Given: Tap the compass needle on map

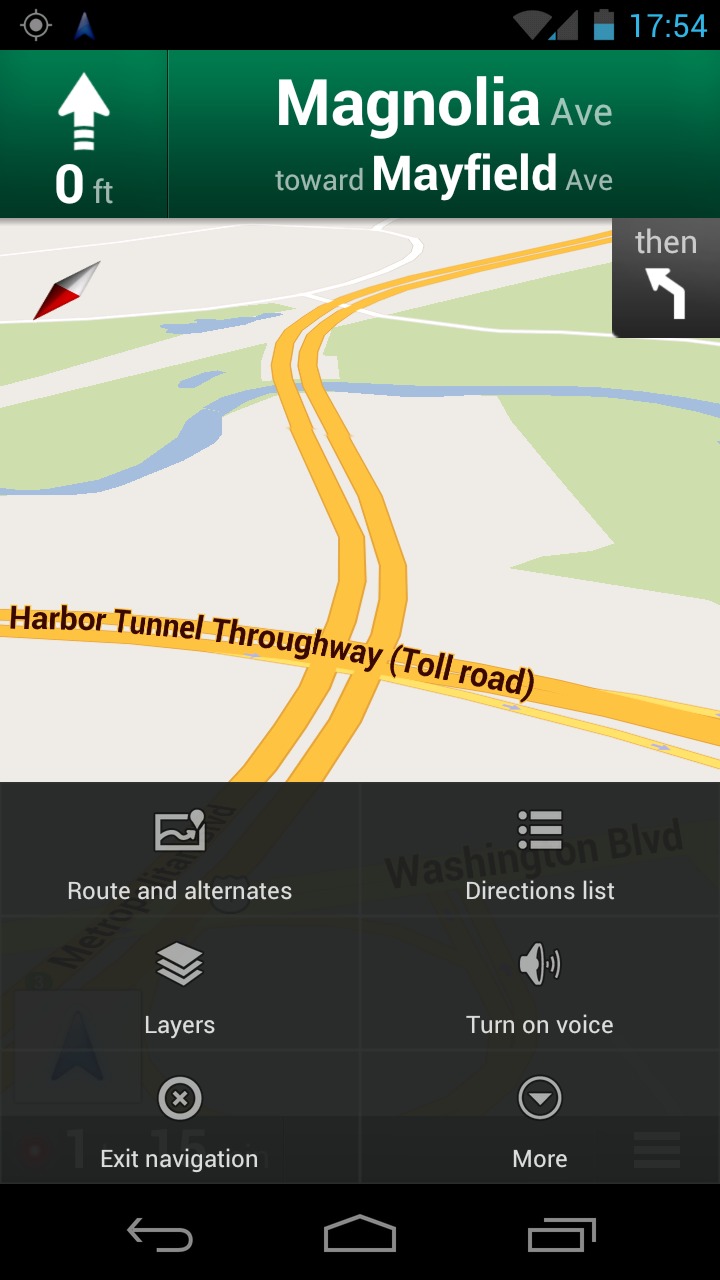Looking at the screenshot, I should click(67, 290).
